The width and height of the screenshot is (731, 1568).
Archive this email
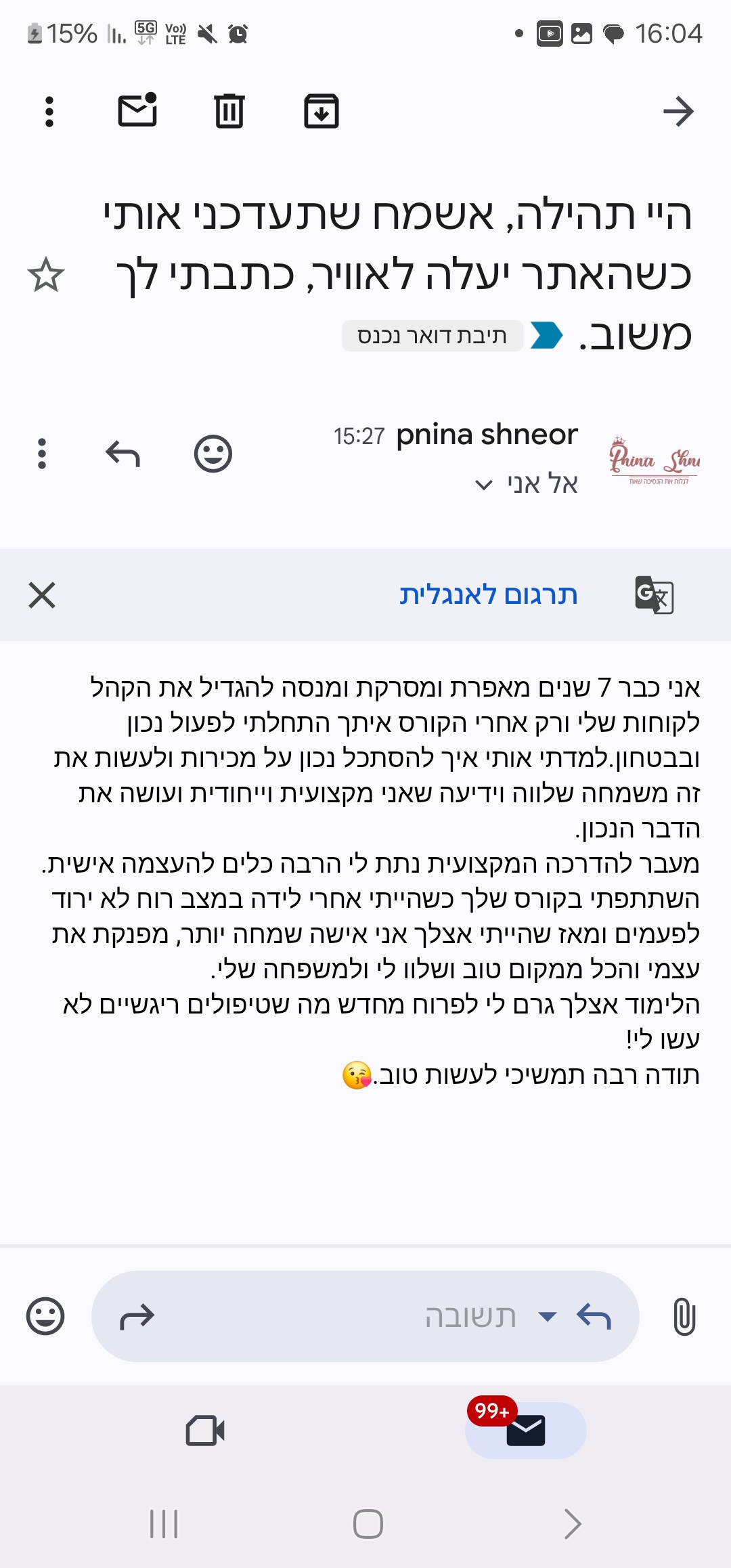click(321, 112)
